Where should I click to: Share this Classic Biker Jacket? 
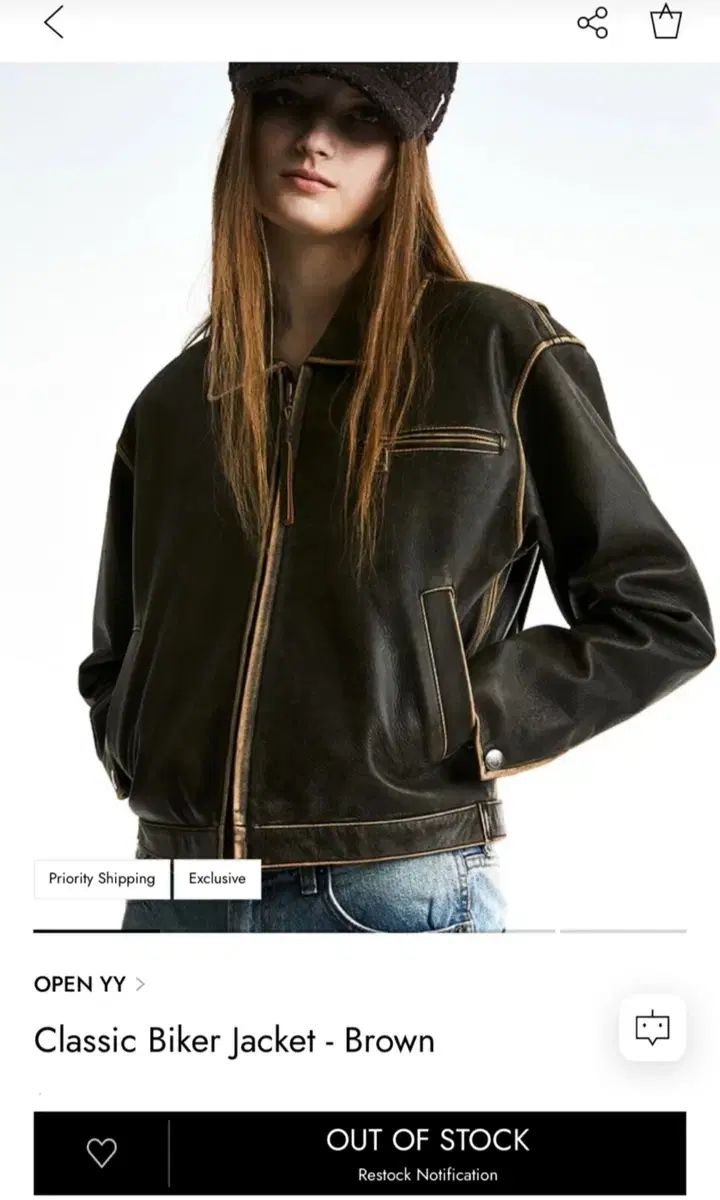pos(592,22)
